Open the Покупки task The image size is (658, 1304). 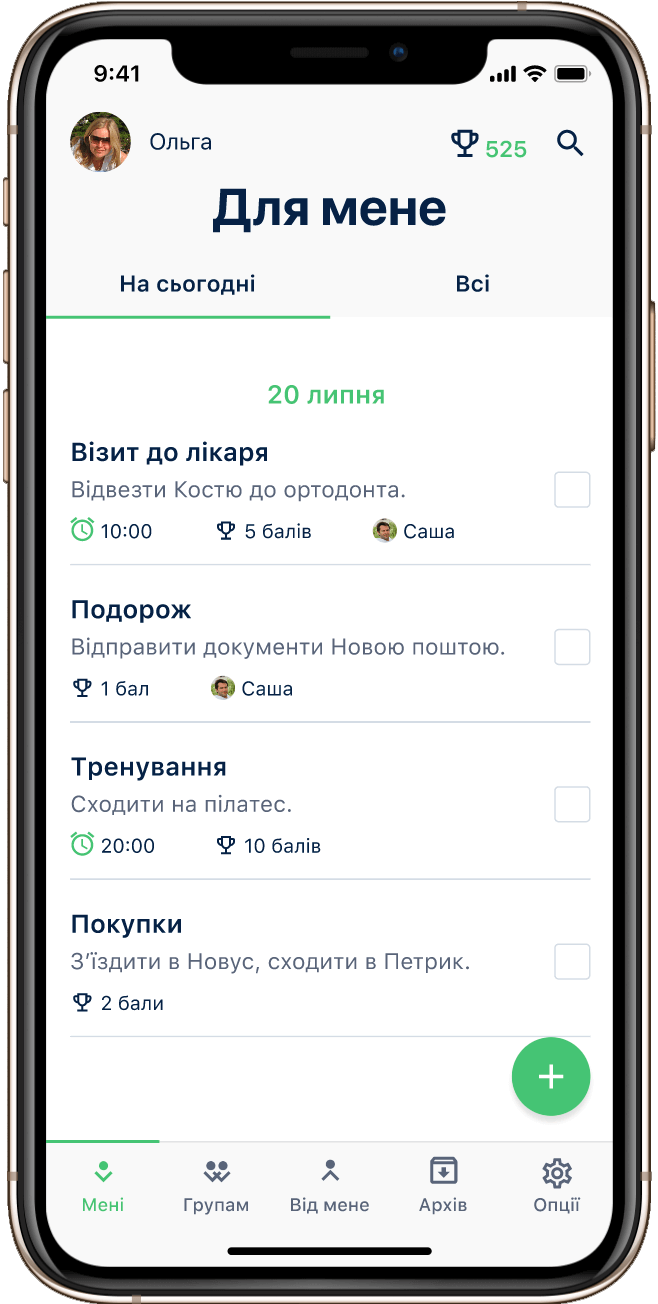pyautogui.click(x=127, y=924)
